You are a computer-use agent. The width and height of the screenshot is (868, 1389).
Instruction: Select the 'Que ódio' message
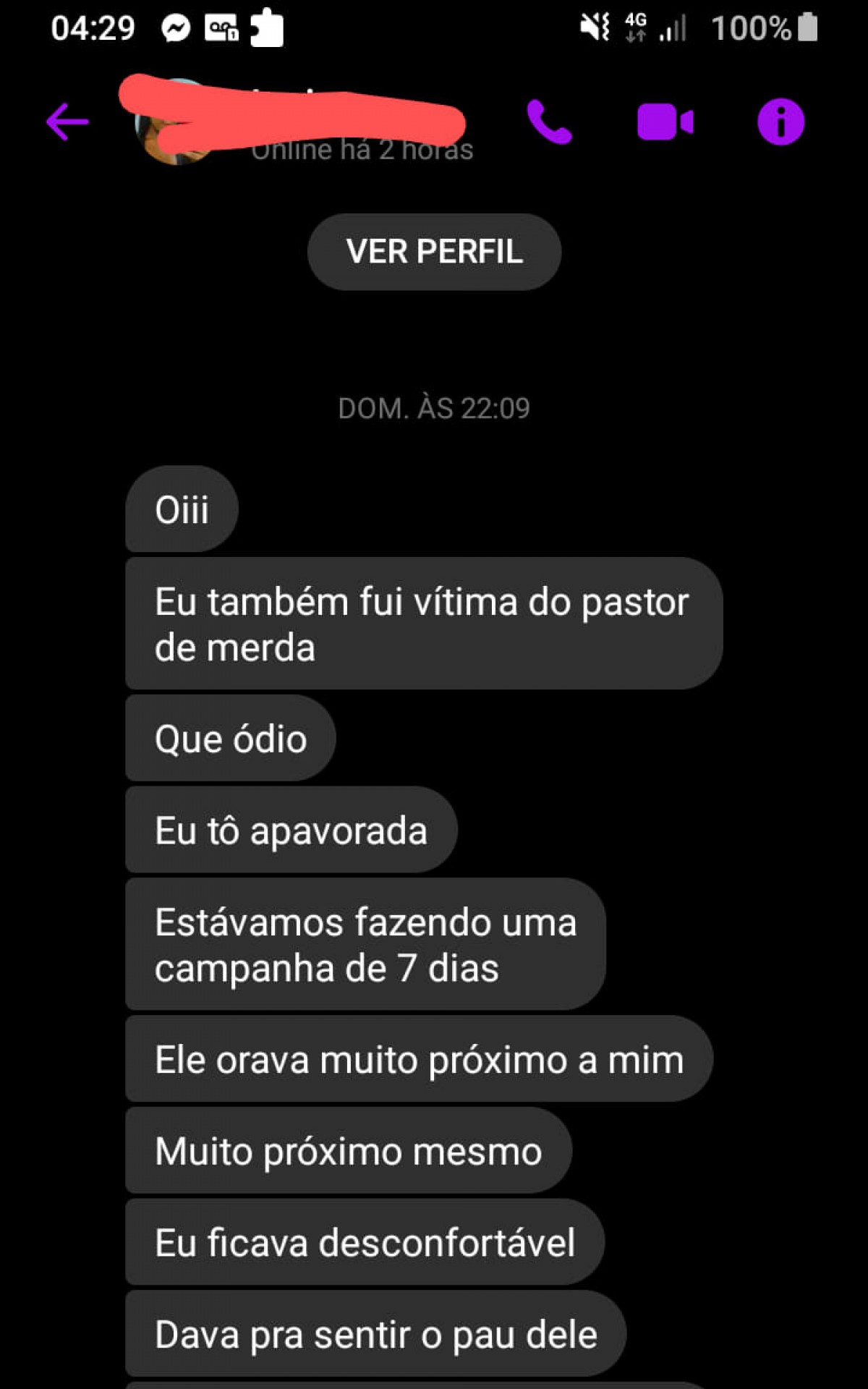(x=230, y=739)
